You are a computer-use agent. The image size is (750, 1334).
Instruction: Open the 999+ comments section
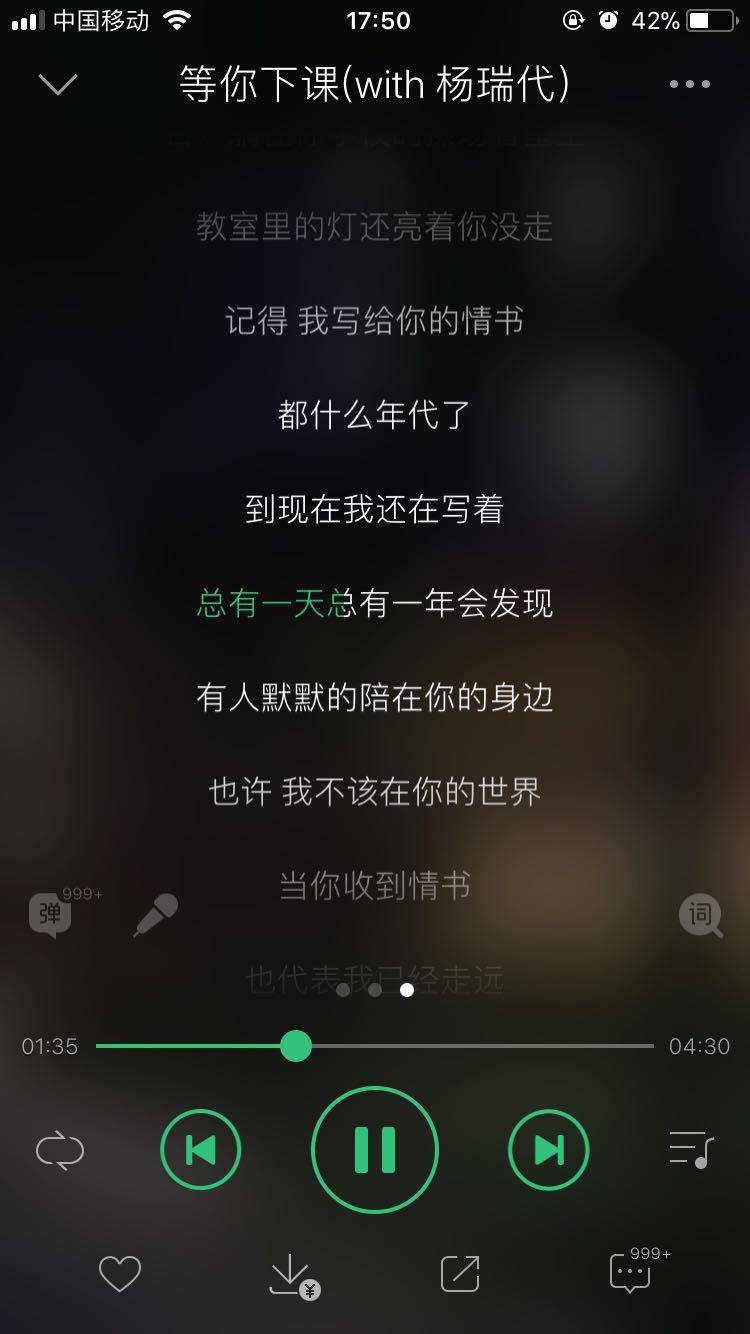(x=628, y=1273)
